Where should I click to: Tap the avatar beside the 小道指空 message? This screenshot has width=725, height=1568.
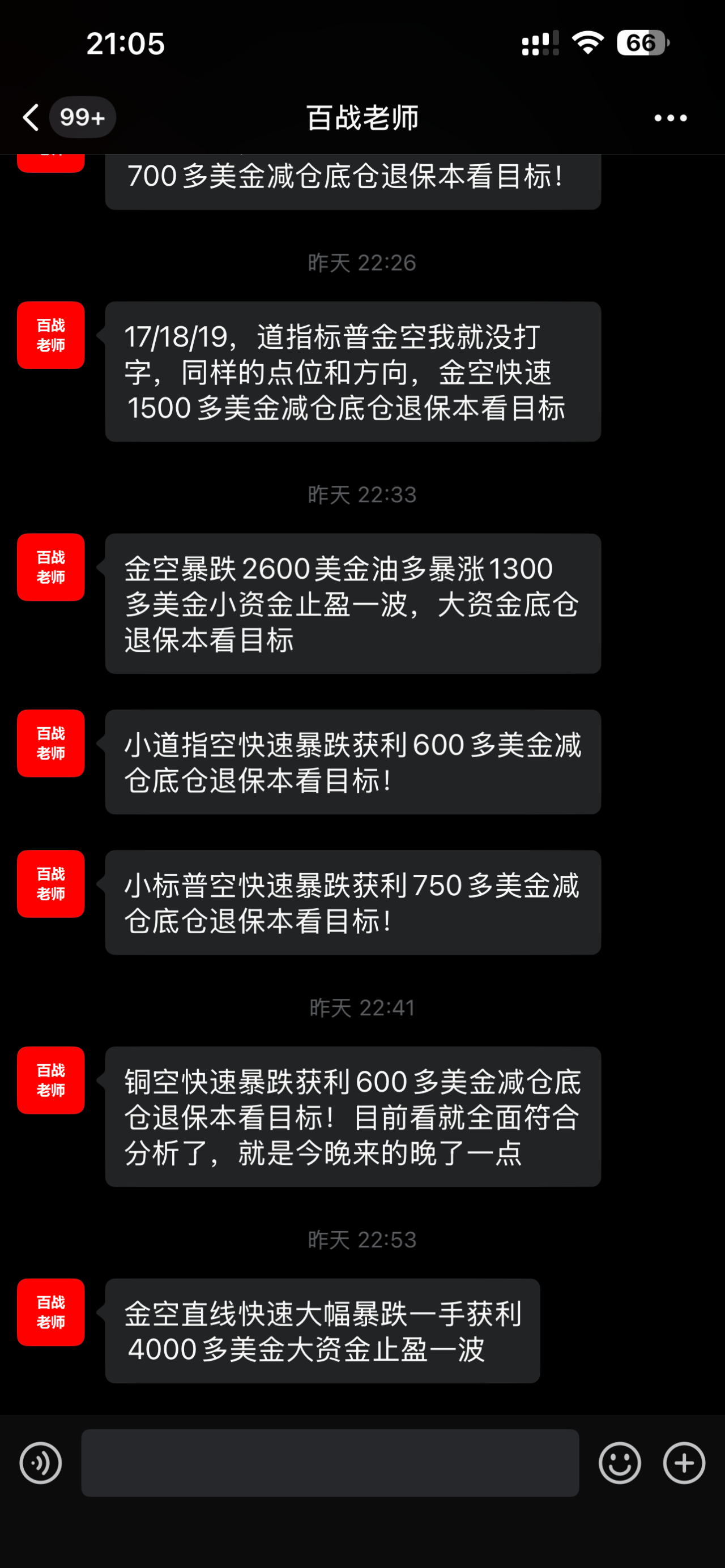[x=50, y=744]
